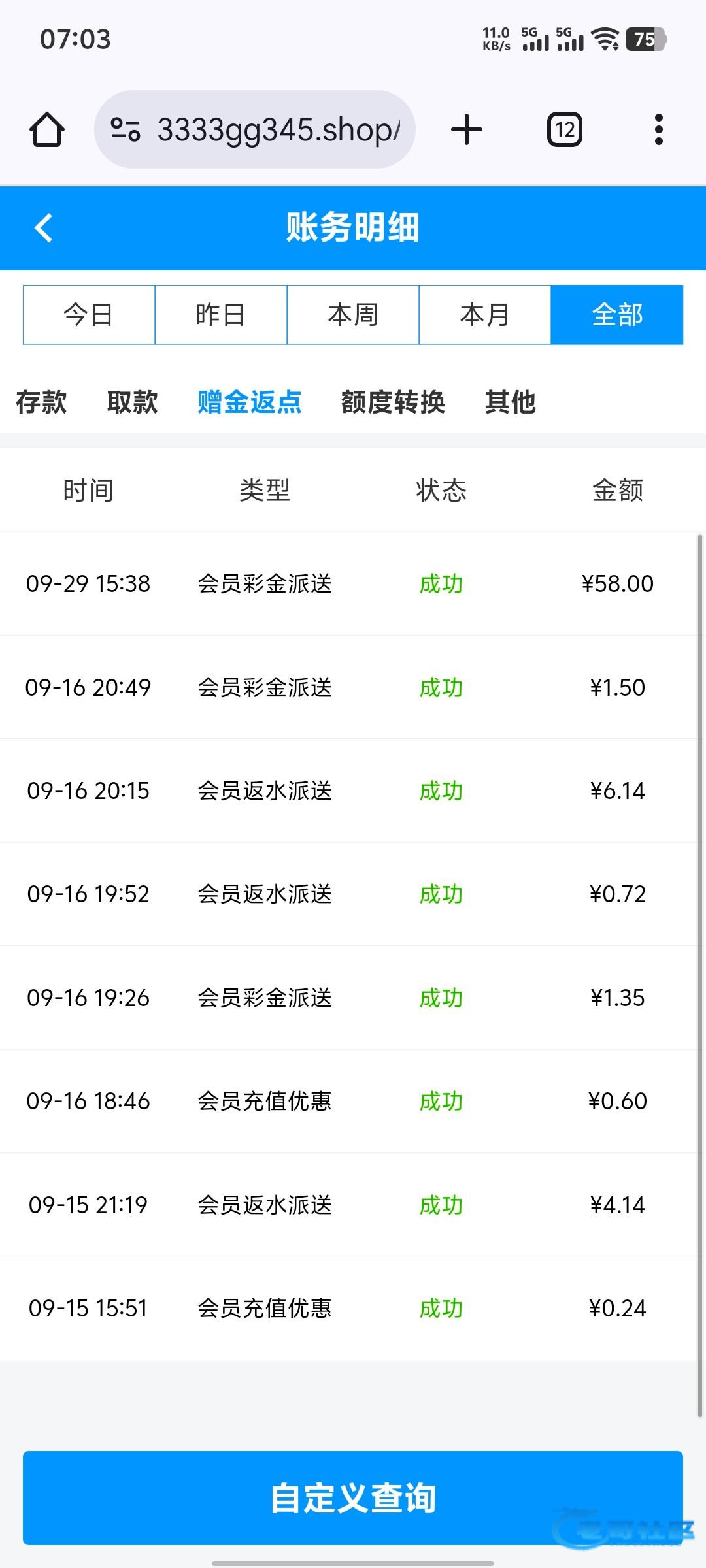Switch to the 取款 category
Viewport: 706px width, 1568px height.
(133, 402)
